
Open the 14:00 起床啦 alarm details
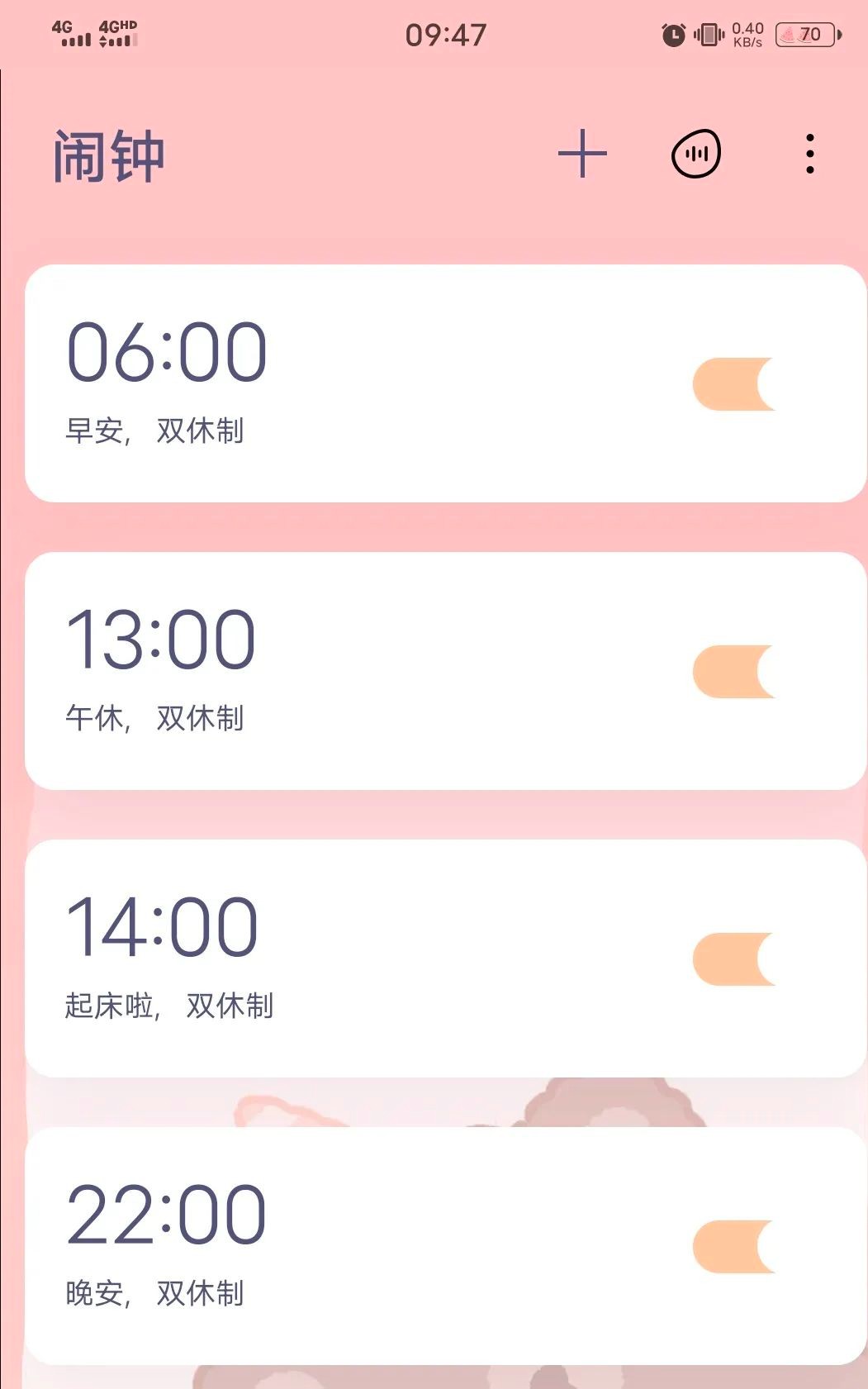pyautogui.click(x=330, y=959)
